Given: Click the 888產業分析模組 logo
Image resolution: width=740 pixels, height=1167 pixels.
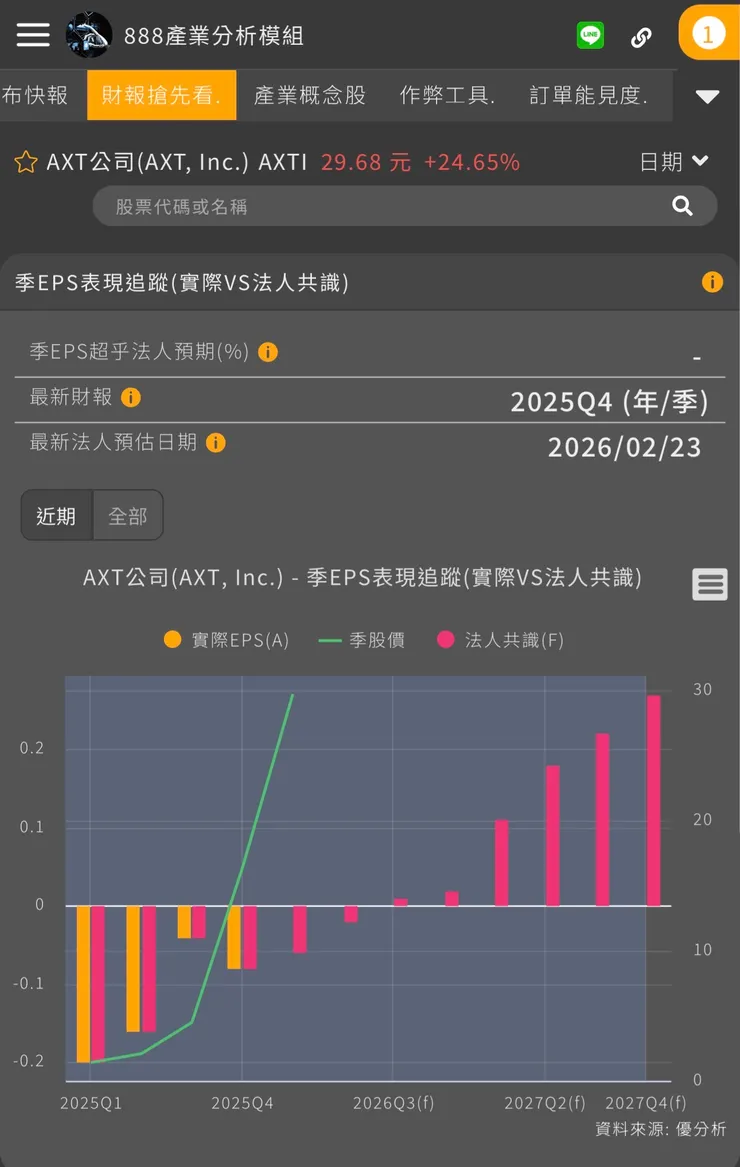Looking at the screenshot, I should (88, 34).
